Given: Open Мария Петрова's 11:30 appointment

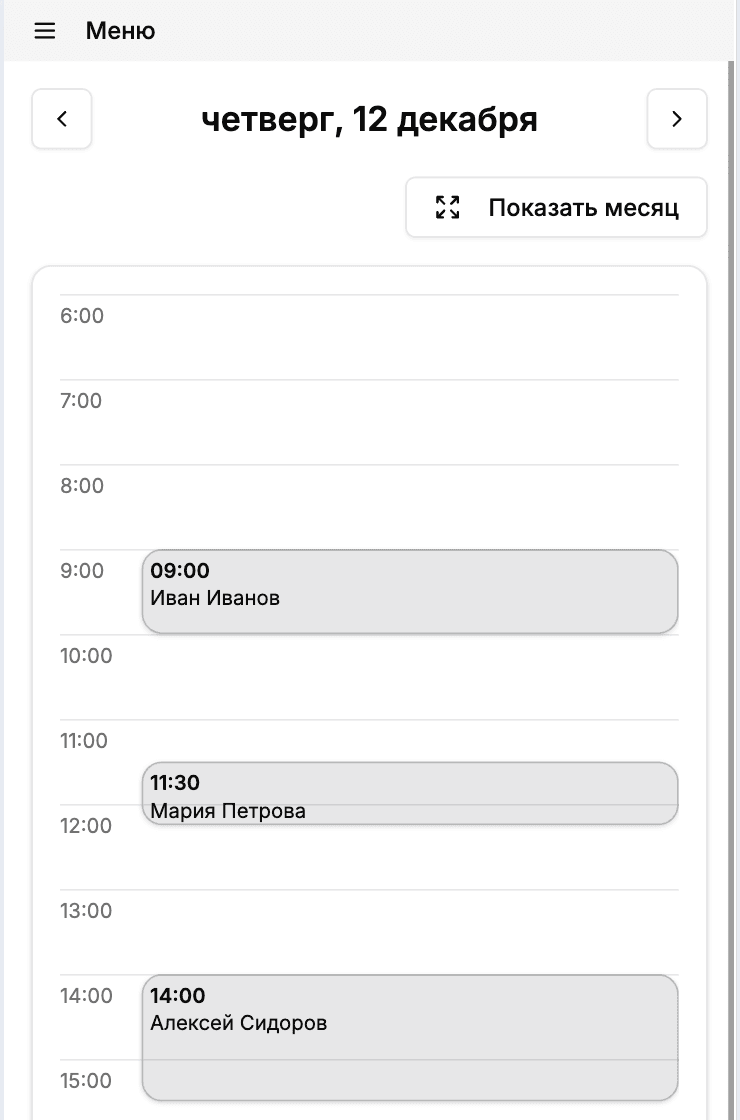Looking at the screenshot, I should [x=409, y=793].
